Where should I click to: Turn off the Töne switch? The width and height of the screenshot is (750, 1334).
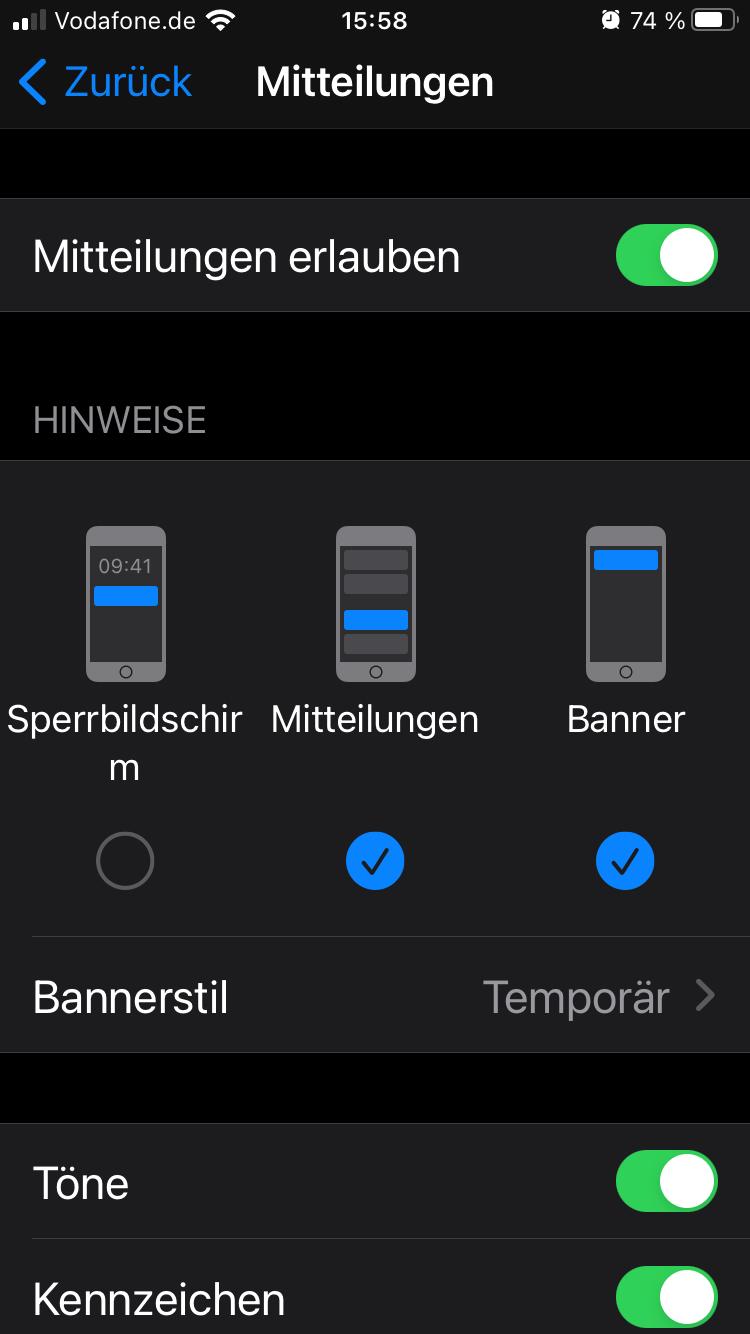pos(666,1182)
